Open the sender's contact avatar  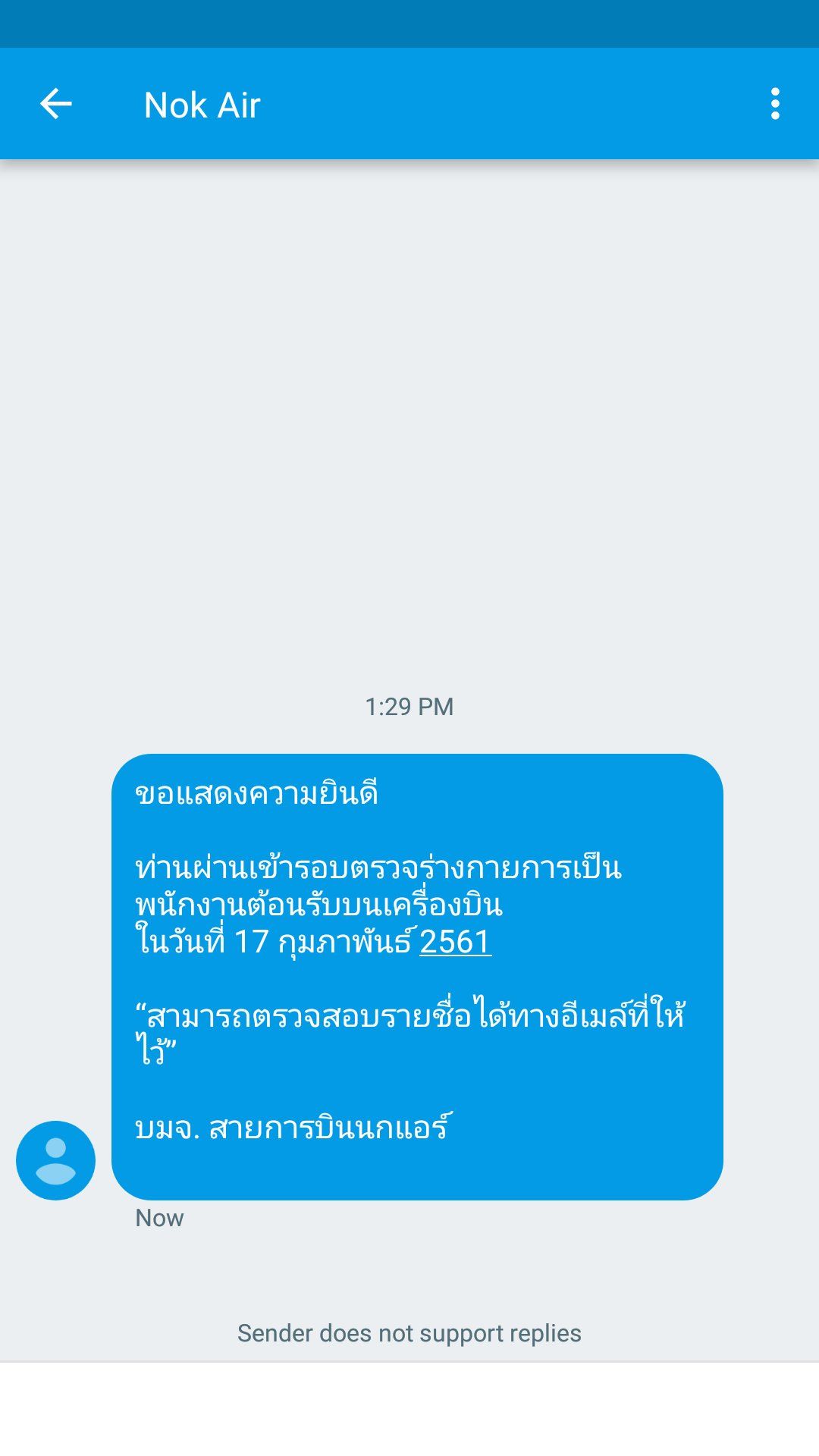coord(55,1159)
